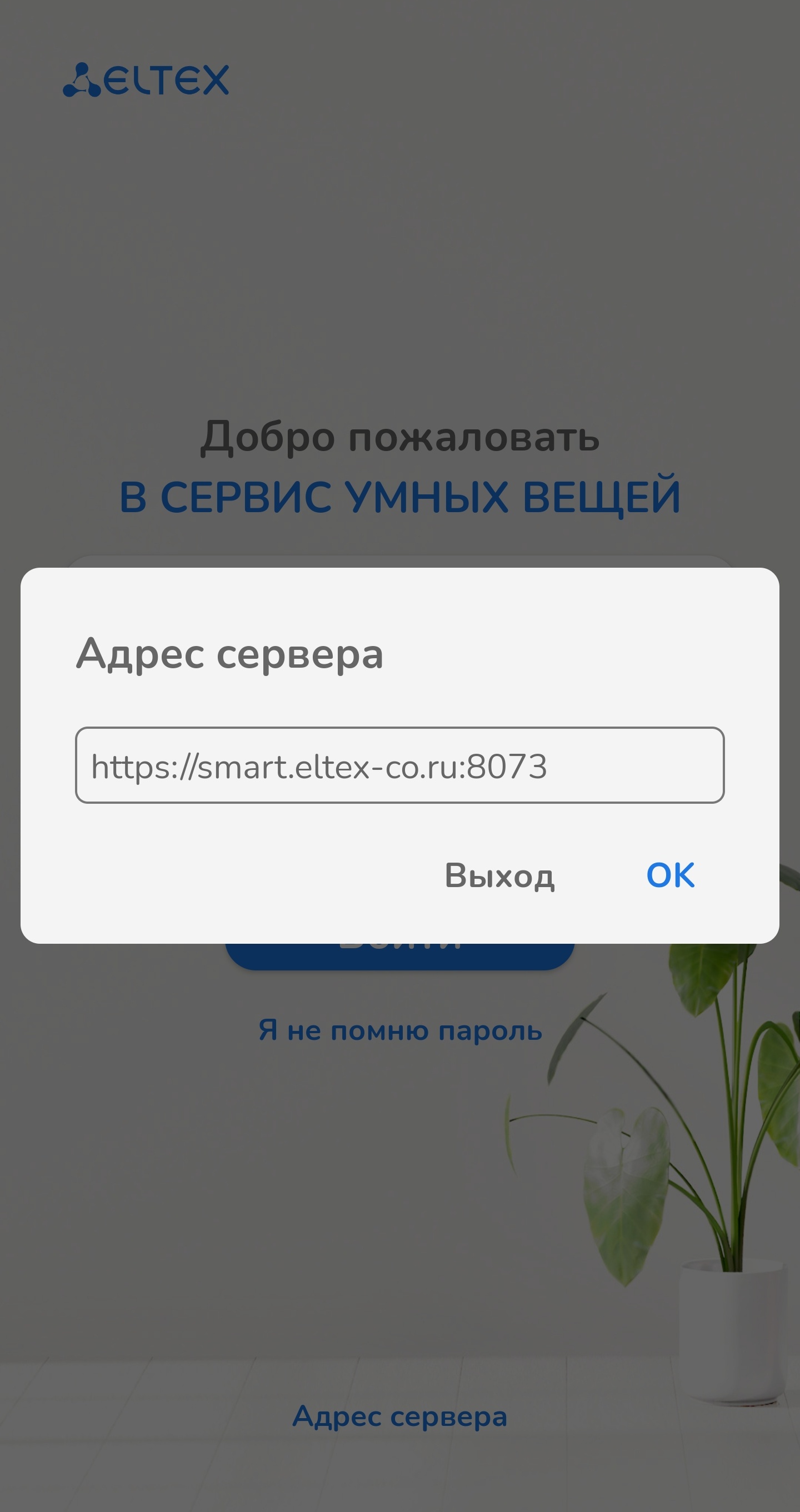
Task: Dismiss the dialog with Выход
Action: [x=499, y=876]
